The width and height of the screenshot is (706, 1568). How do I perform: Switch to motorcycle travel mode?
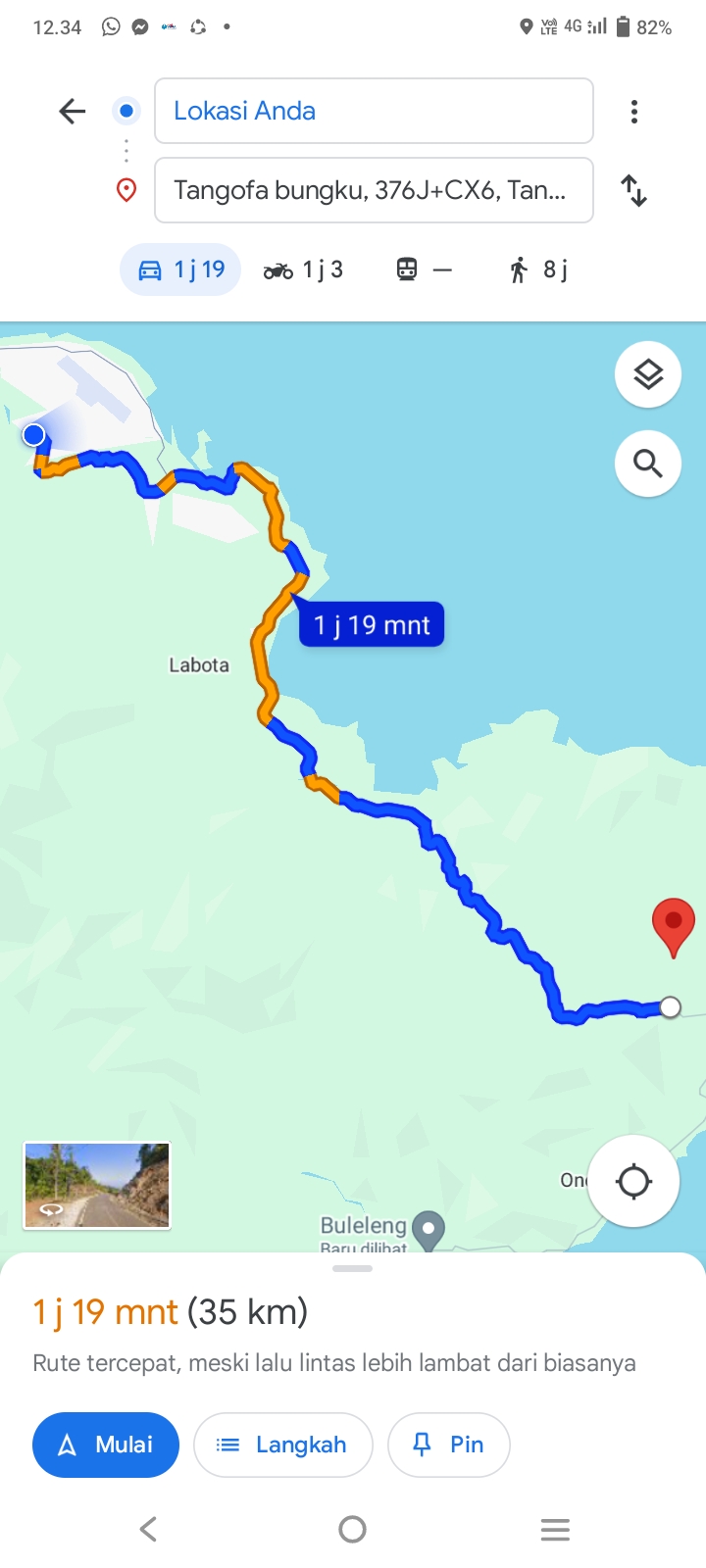(x=303, y=269)
